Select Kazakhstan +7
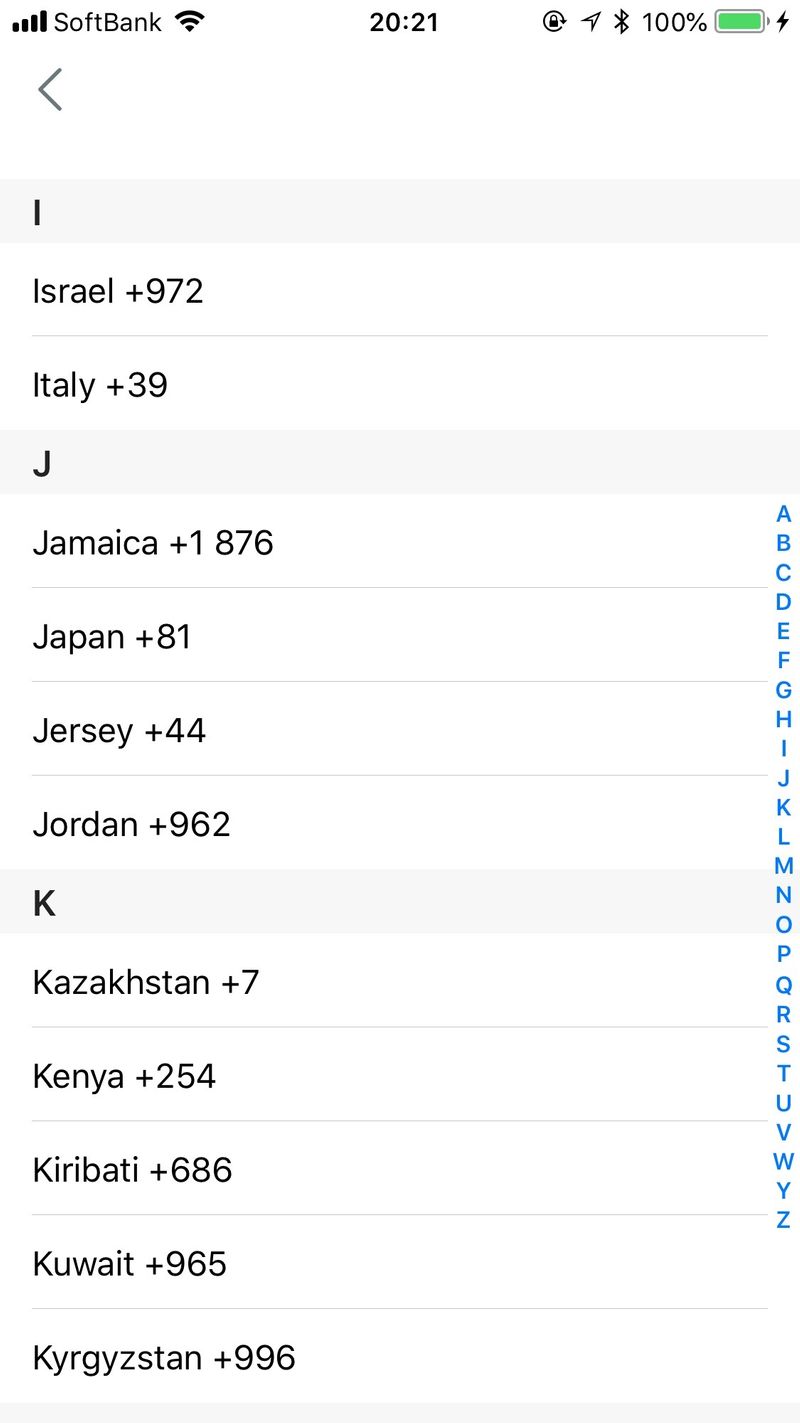Viewport: 800px width, 1423px height. [146, 982]
